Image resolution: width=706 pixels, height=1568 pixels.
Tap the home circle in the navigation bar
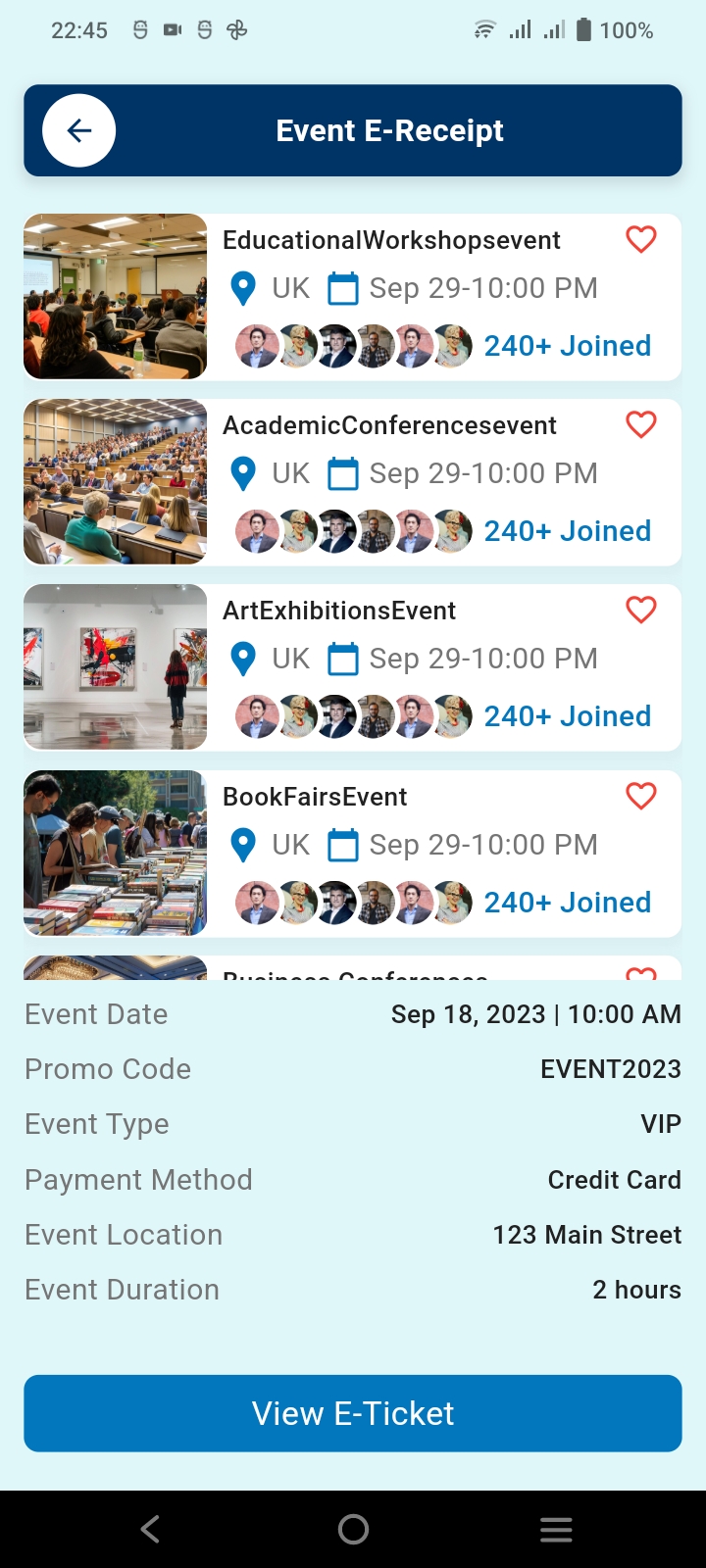(x=353, y=1528)
